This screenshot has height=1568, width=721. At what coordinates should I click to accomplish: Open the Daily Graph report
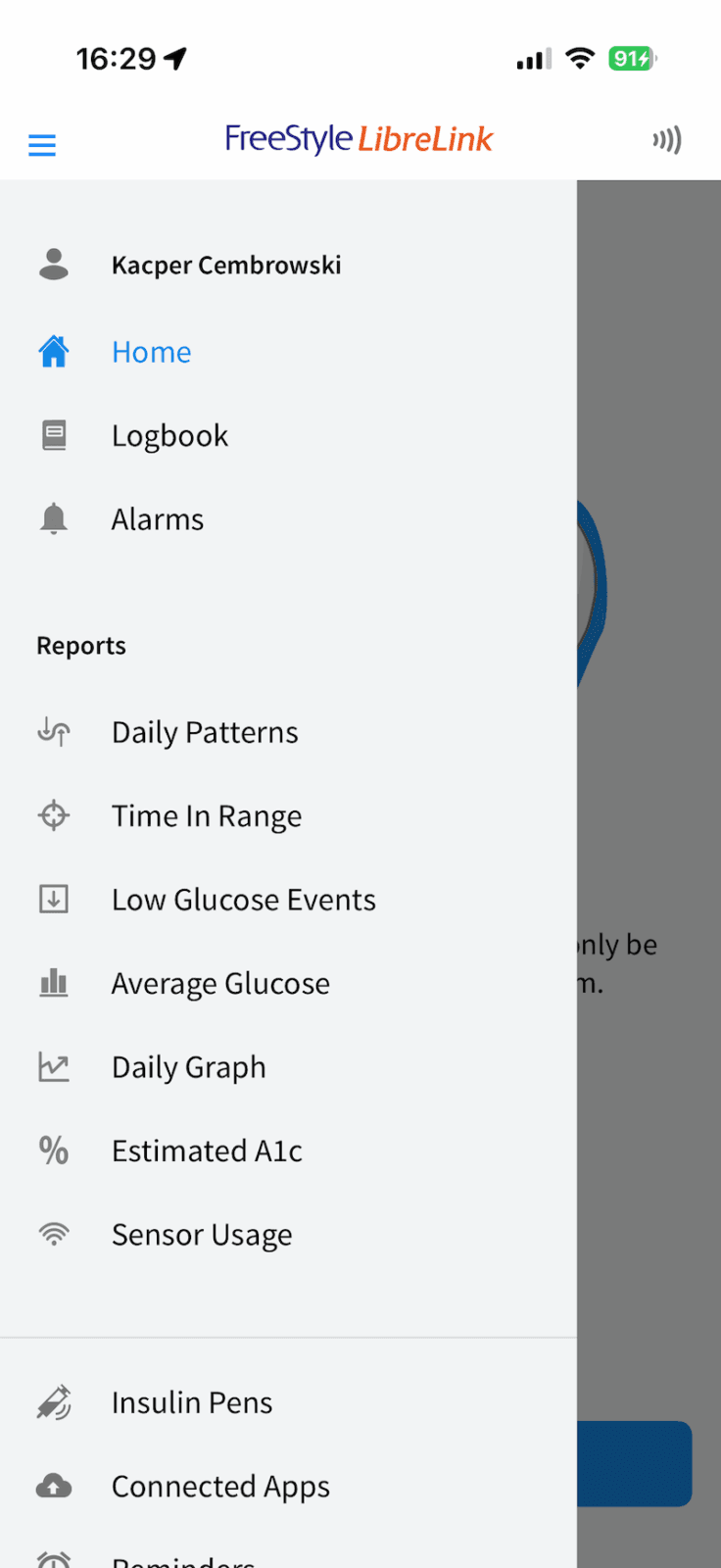[x=189, y=1067]
